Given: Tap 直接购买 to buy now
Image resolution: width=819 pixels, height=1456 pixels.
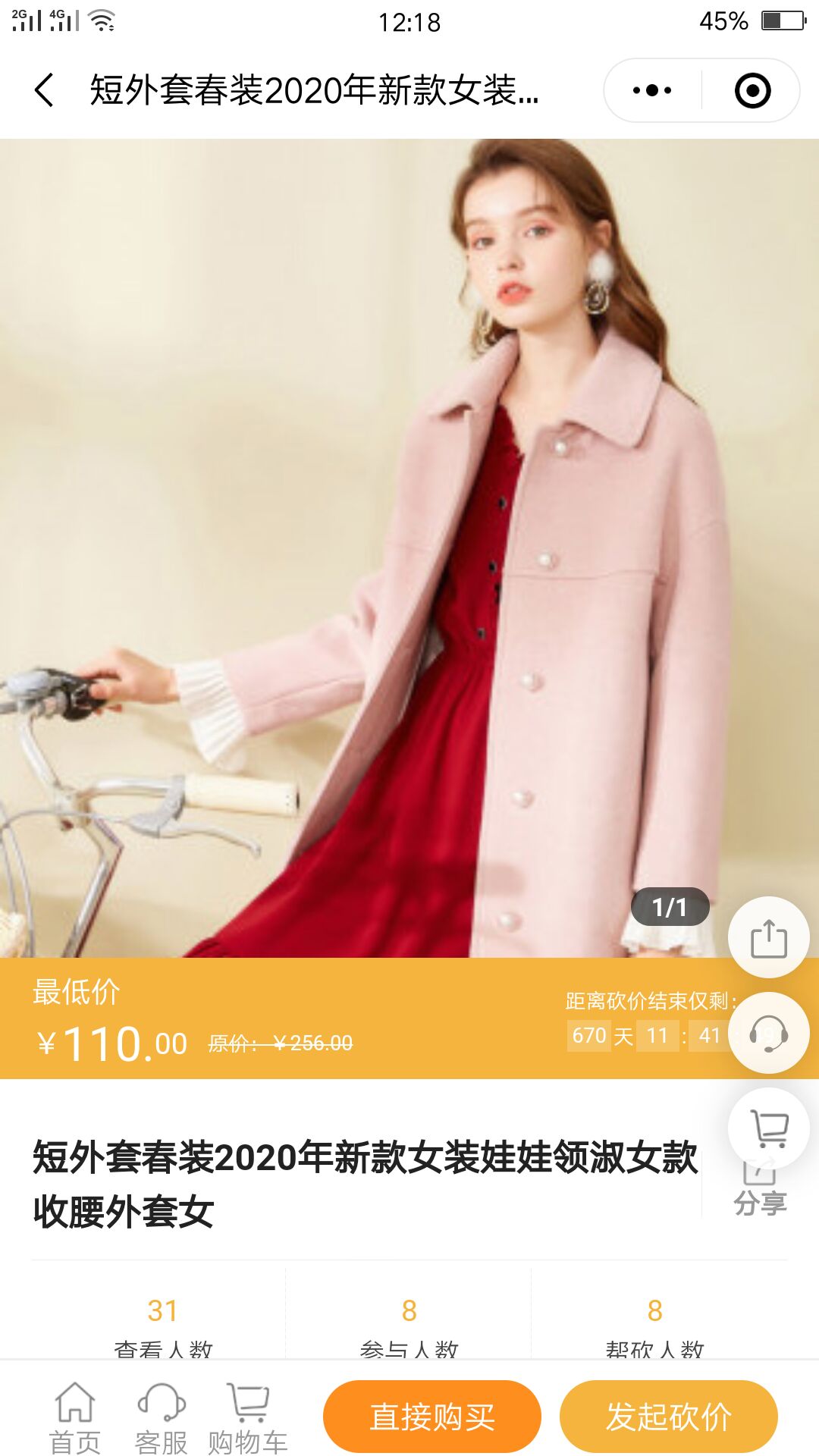Looking at the screenshot, I should 431,1416.
